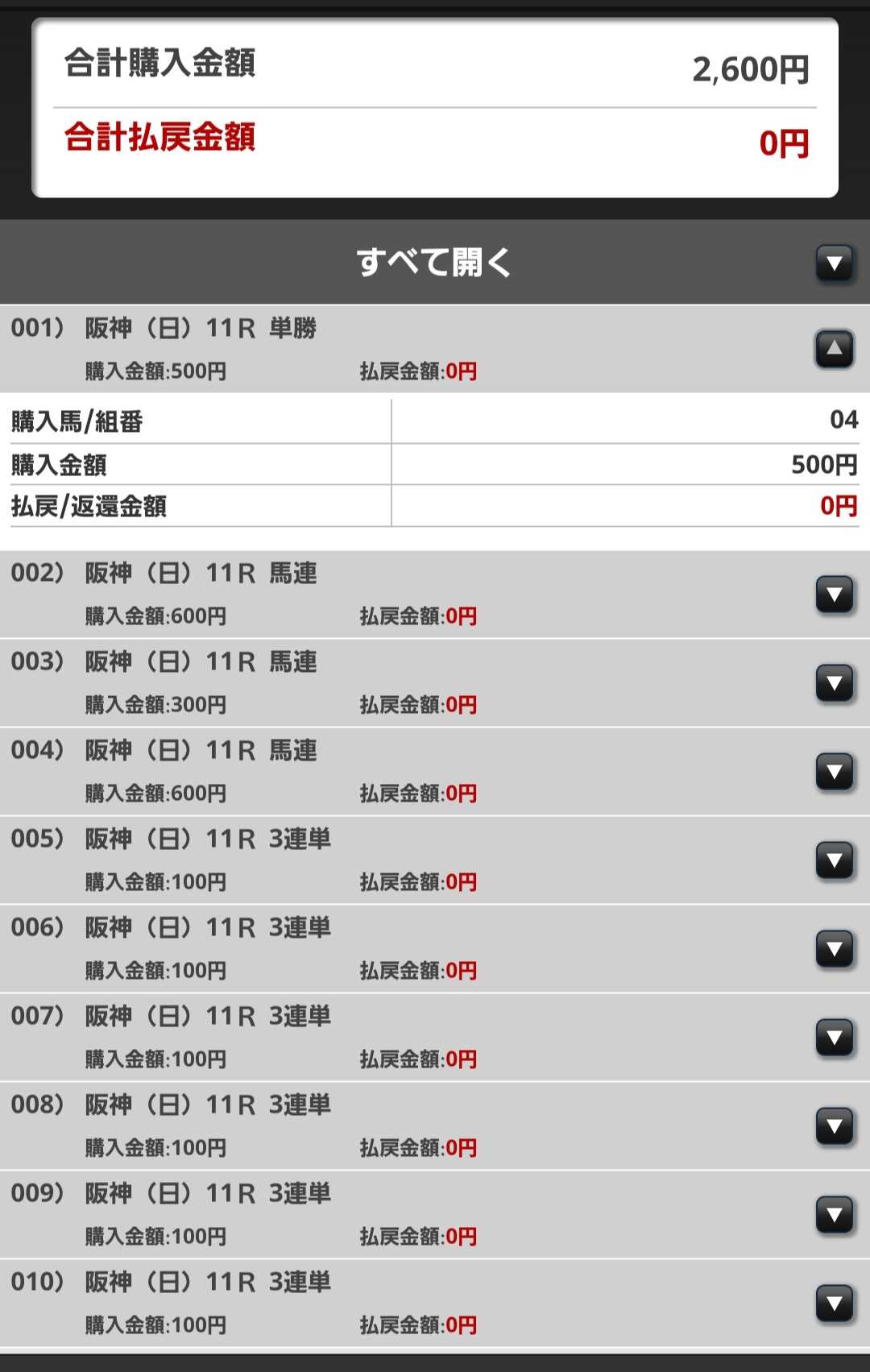
Task: Expand bet 003 馬連 details
Action: point(834,683)
